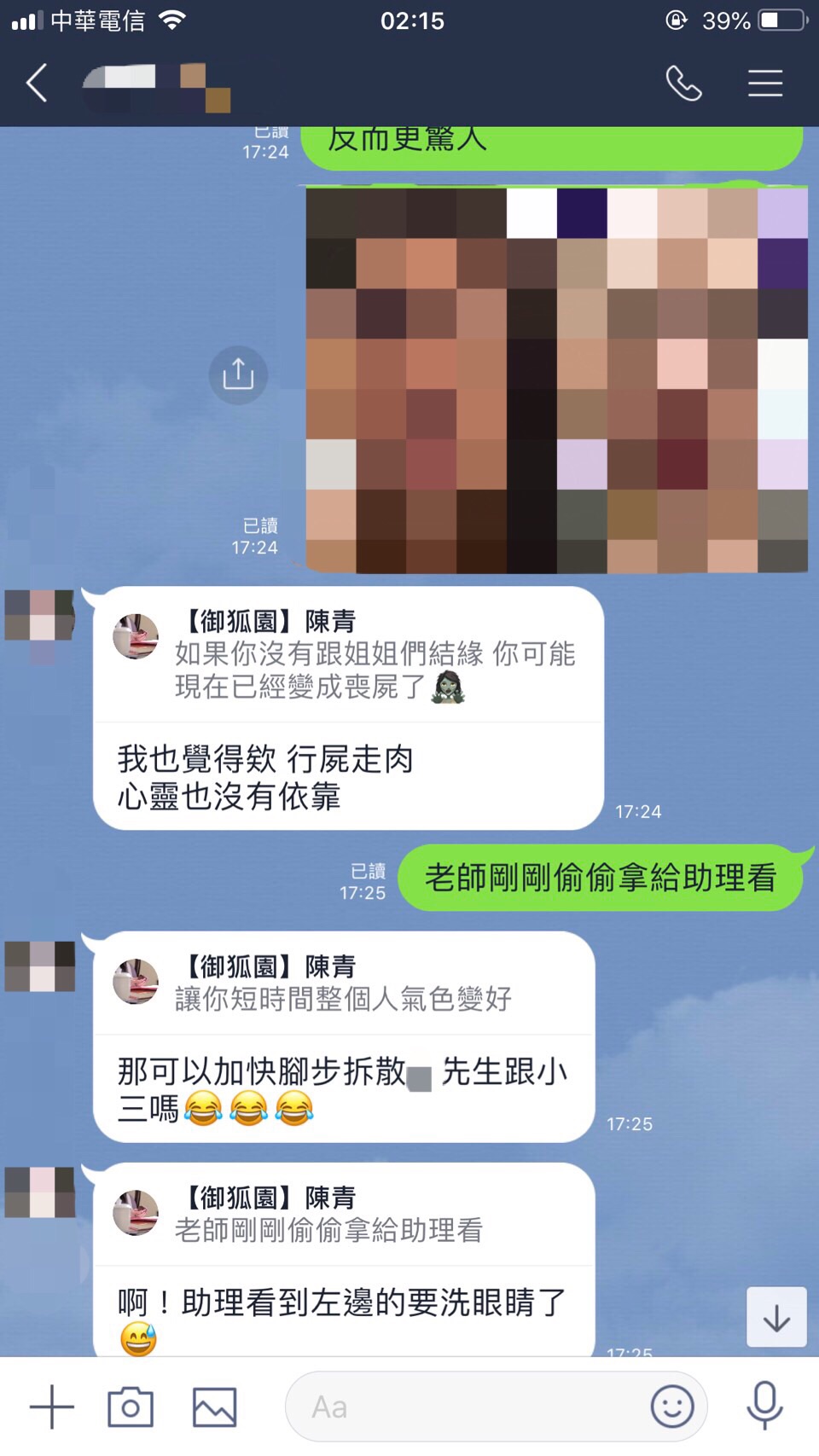Open the photo gallery picker
Viewport: 819px width, 1456px height.
click(214, 1407)
